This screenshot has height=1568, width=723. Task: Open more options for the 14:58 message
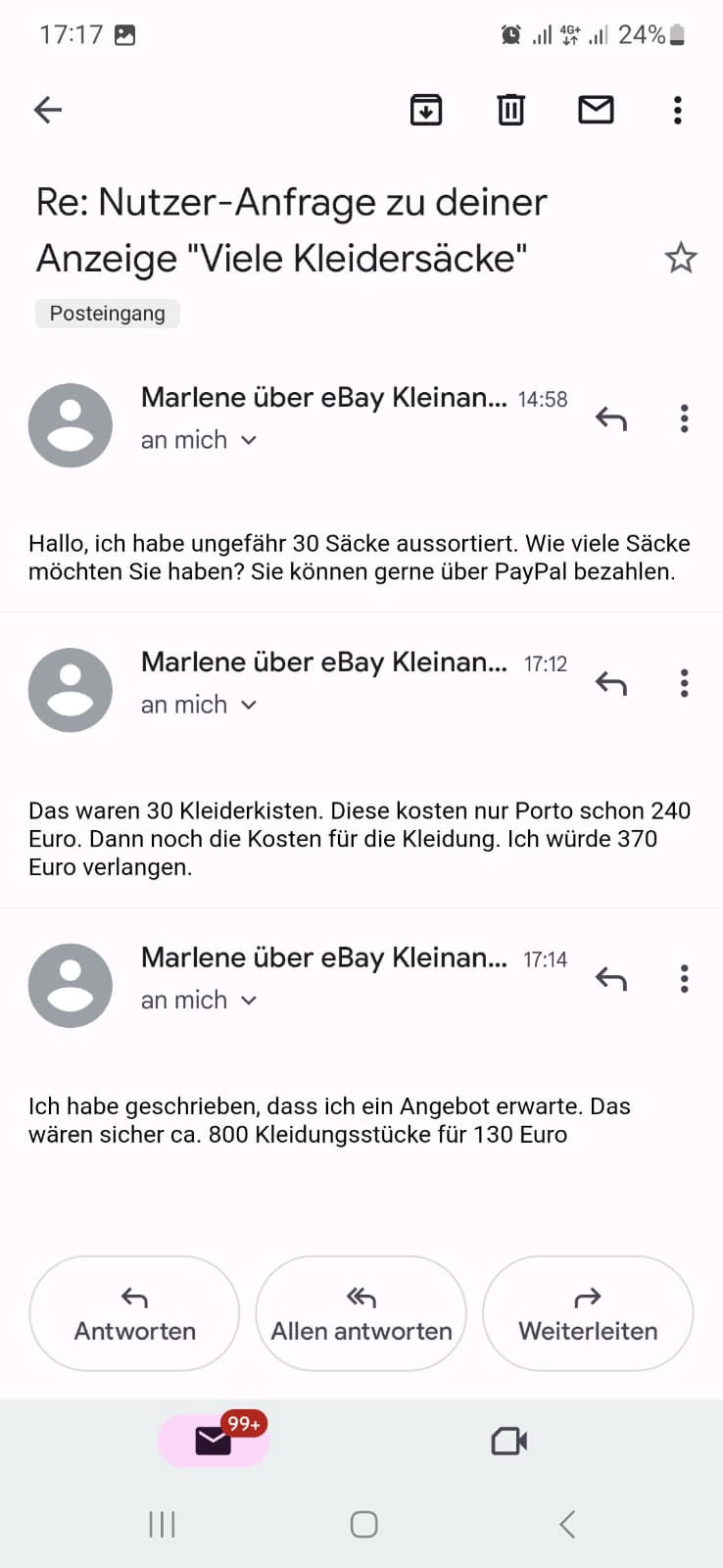click(x=684, y=419)
